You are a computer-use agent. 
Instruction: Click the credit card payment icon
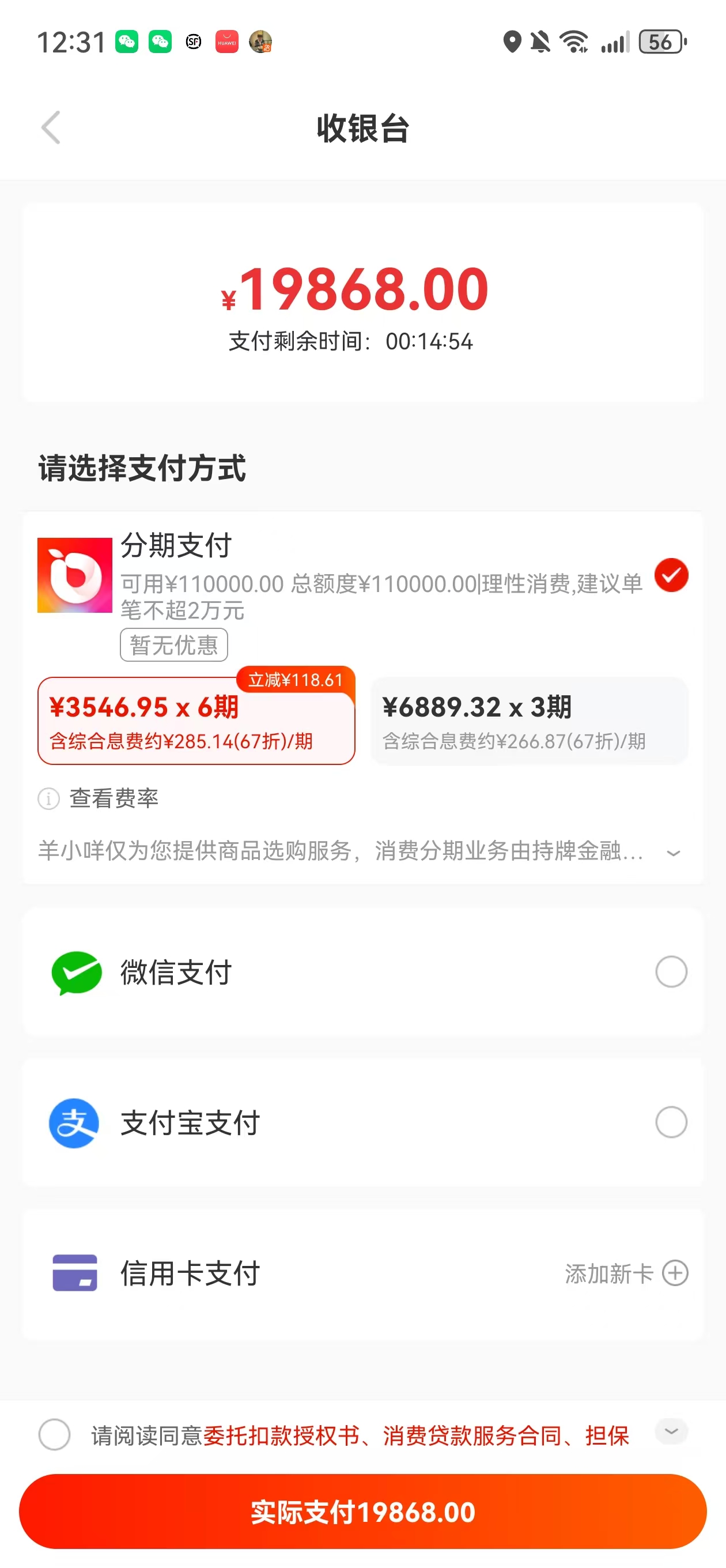point(74,1272)
